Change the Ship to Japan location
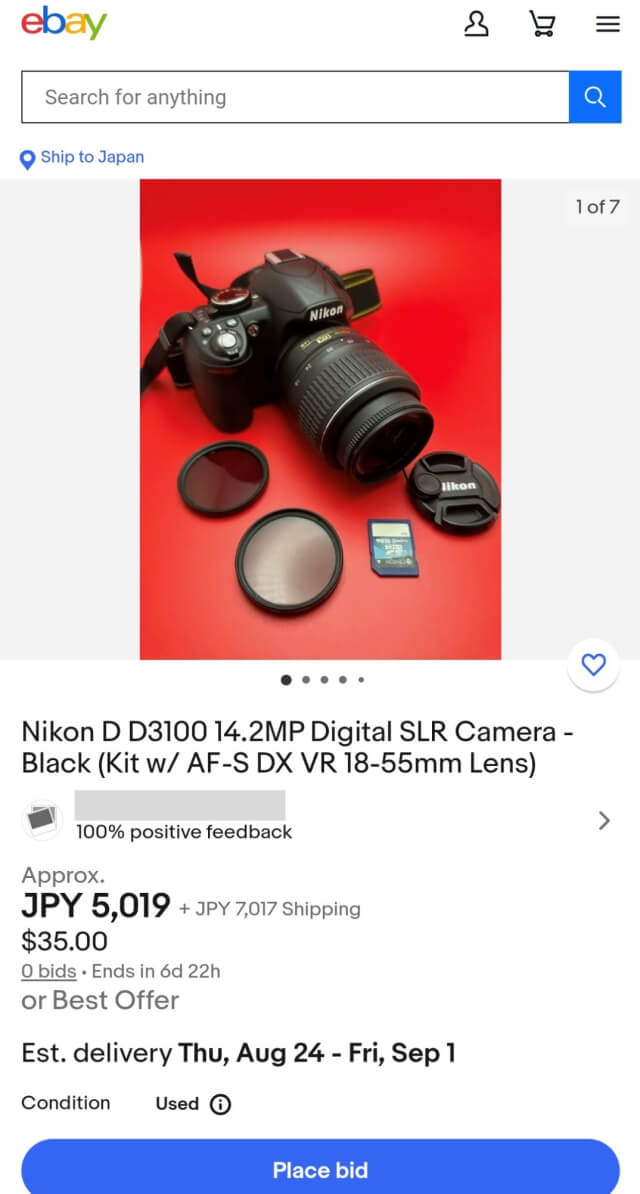Viewport: 640px width, 1194px height. 83,157
